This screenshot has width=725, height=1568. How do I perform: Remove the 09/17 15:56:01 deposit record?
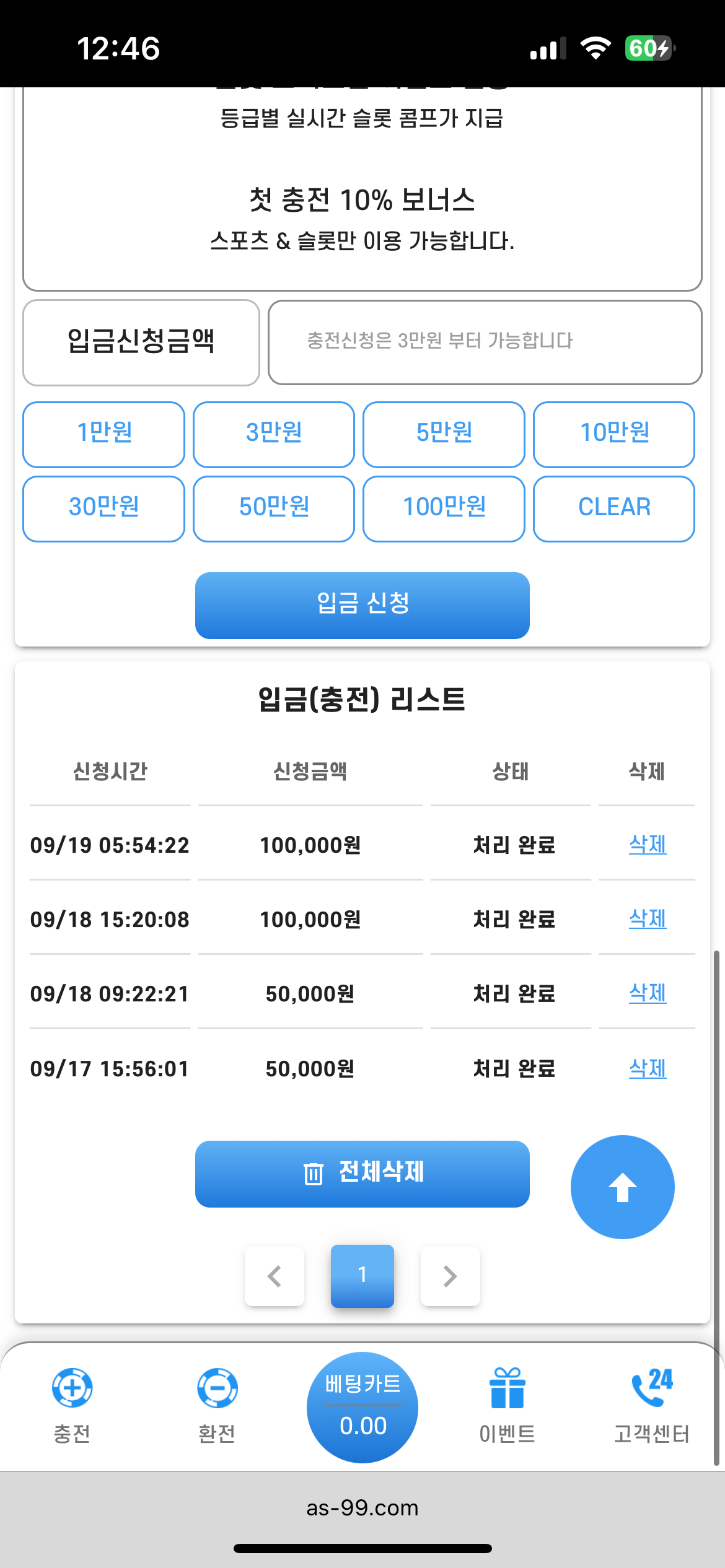coord(647,1068)
